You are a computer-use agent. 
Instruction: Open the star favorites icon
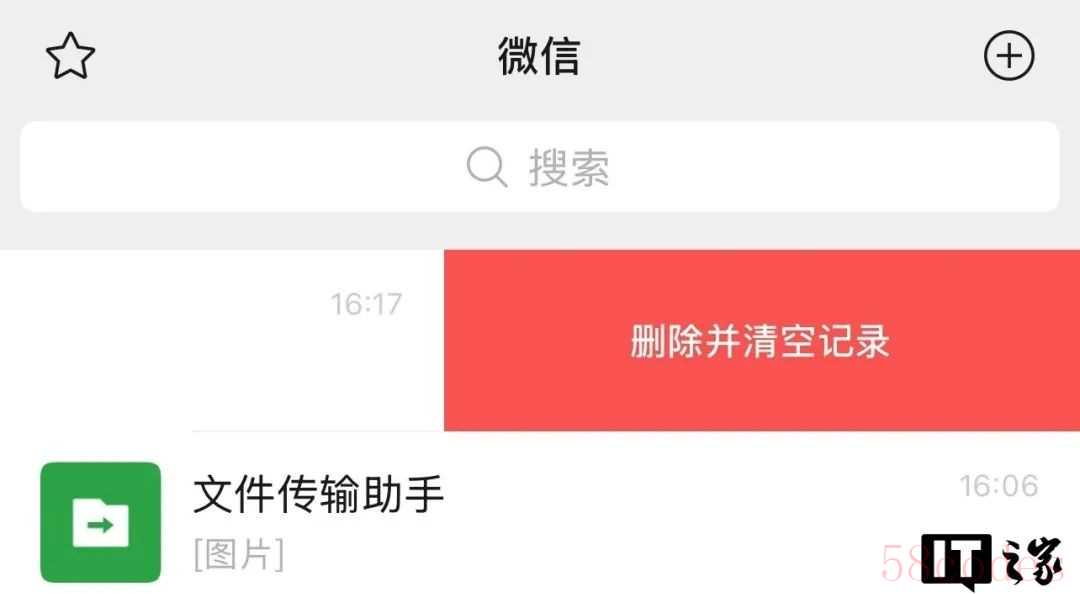coord(70,57)
